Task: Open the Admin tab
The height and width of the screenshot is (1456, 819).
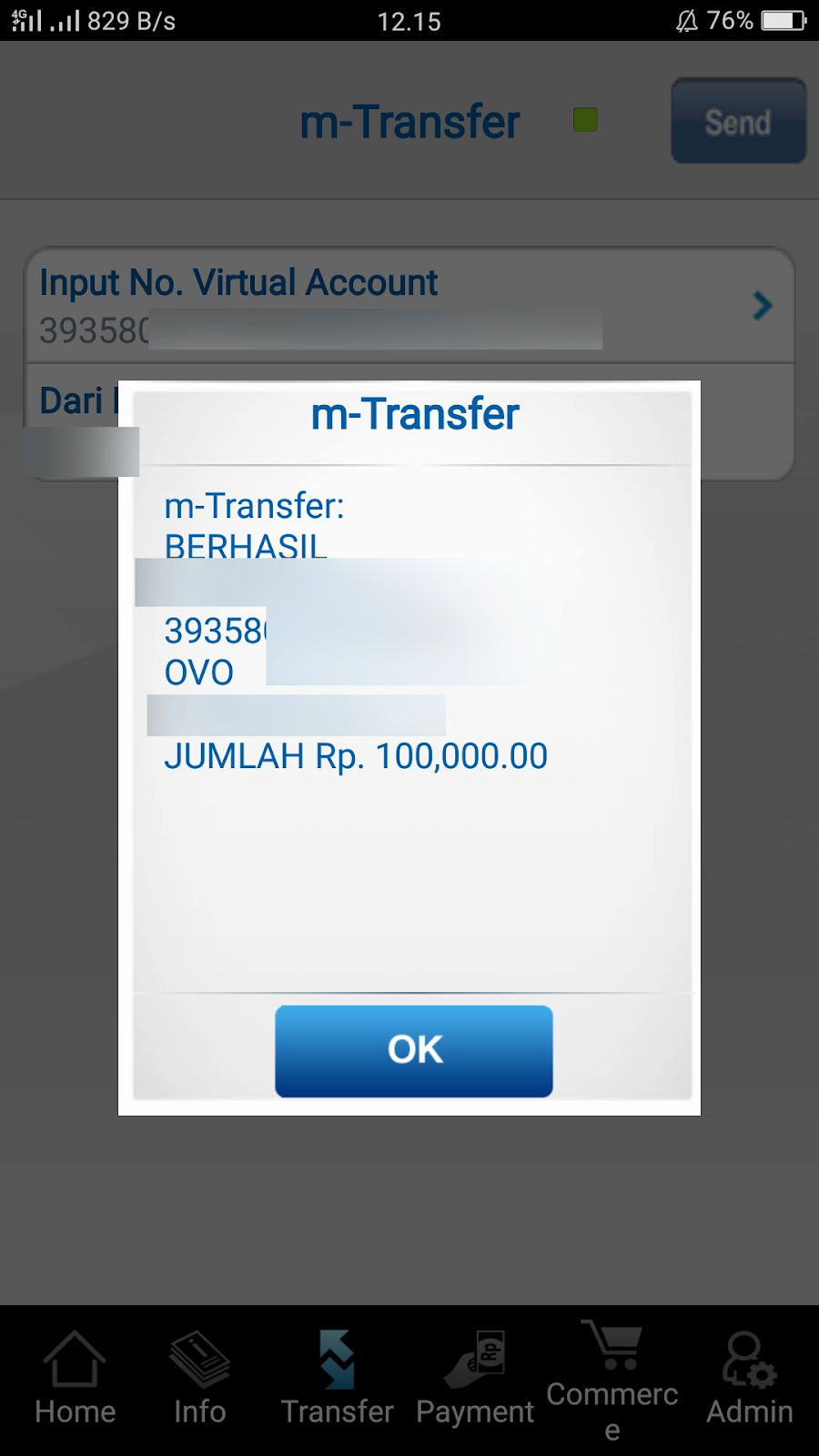Action: (x=750, y=1378)
